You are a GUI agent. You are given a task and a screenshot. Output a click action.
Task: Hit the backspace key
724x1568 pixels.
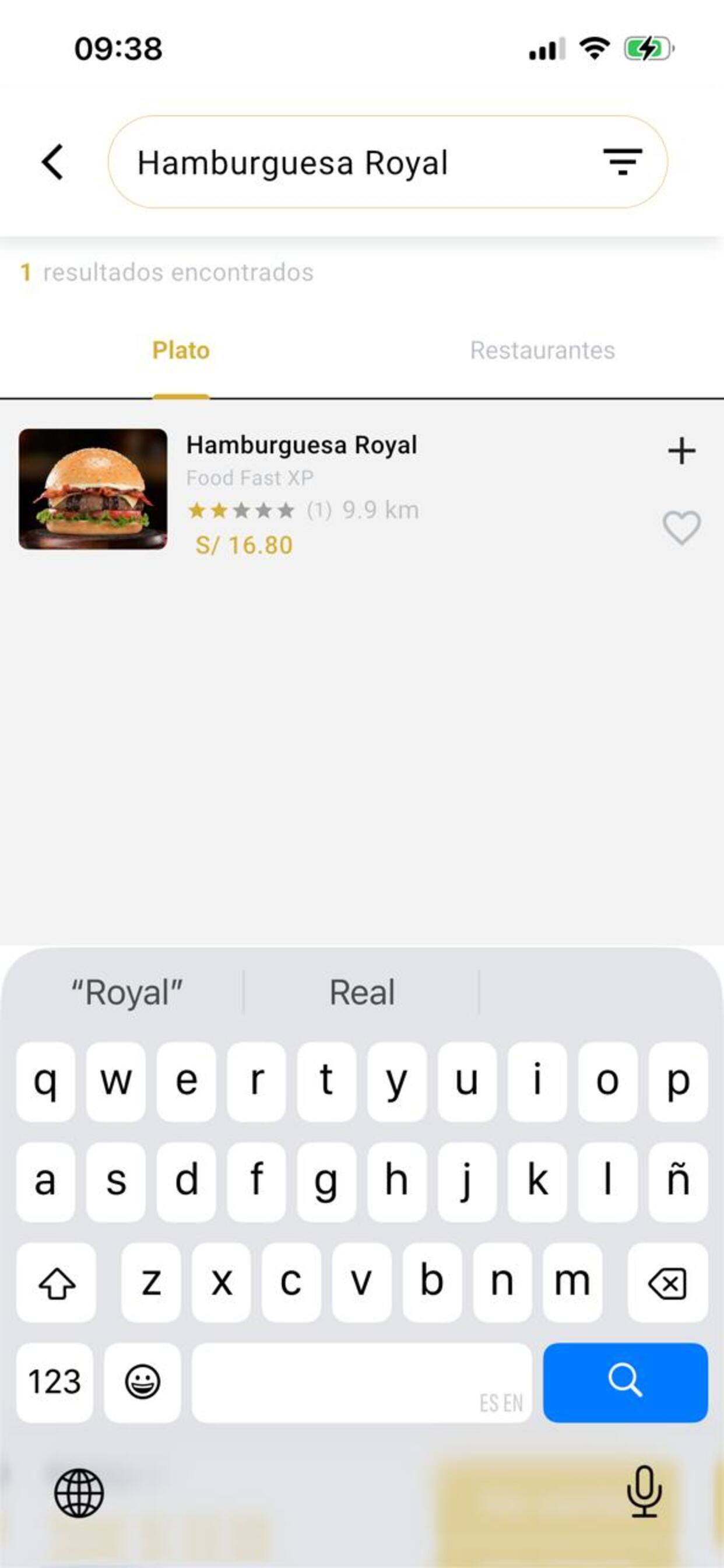pyautogui.click(x=667, y=1283)
